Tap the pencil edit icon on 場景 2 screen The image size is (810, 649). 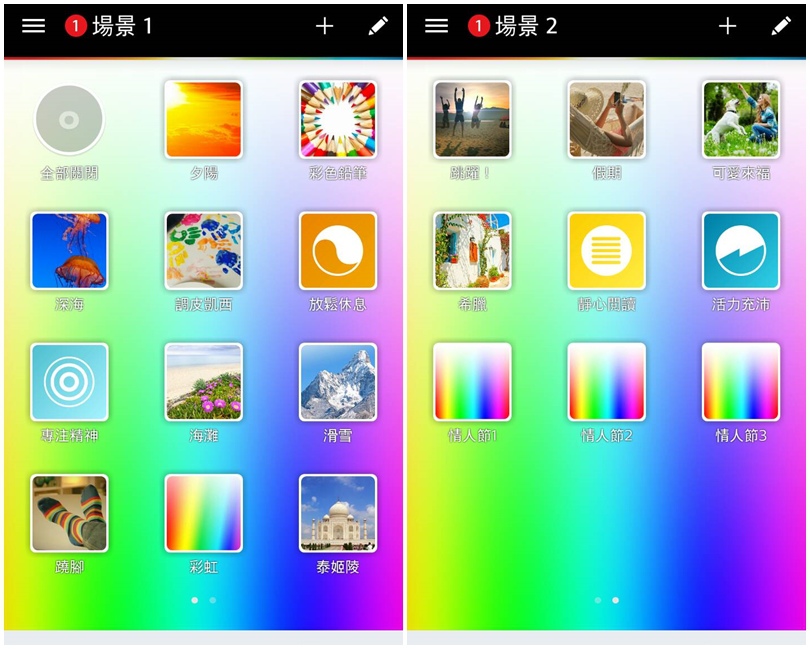[780, 26]
